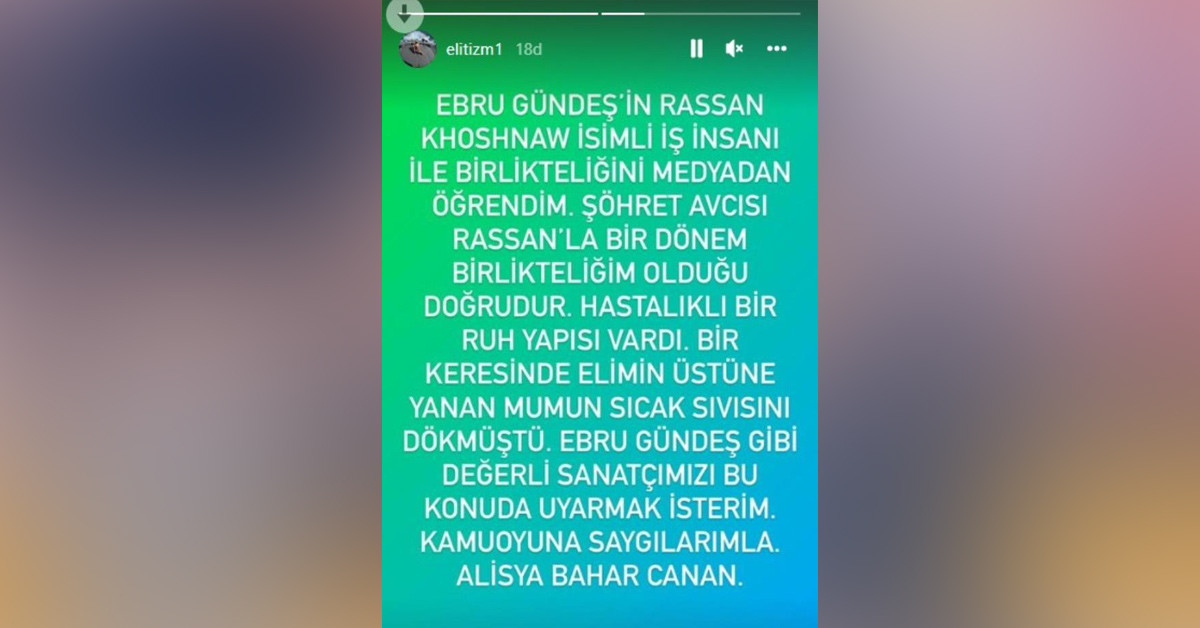Open the three-dot more options menu
Screen dimensions: 1200x628
point(776,48)
